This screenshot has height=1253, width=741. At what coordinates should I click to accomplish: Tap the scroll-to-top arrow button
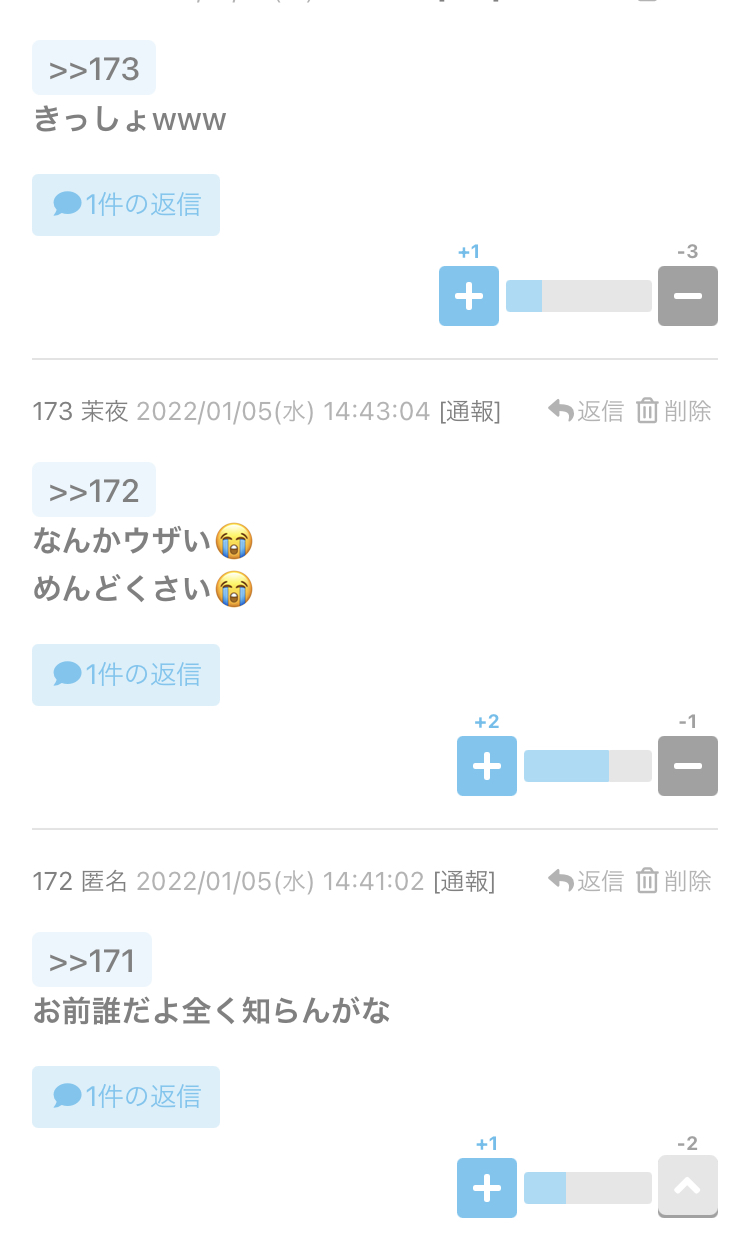click(687, 1186)
